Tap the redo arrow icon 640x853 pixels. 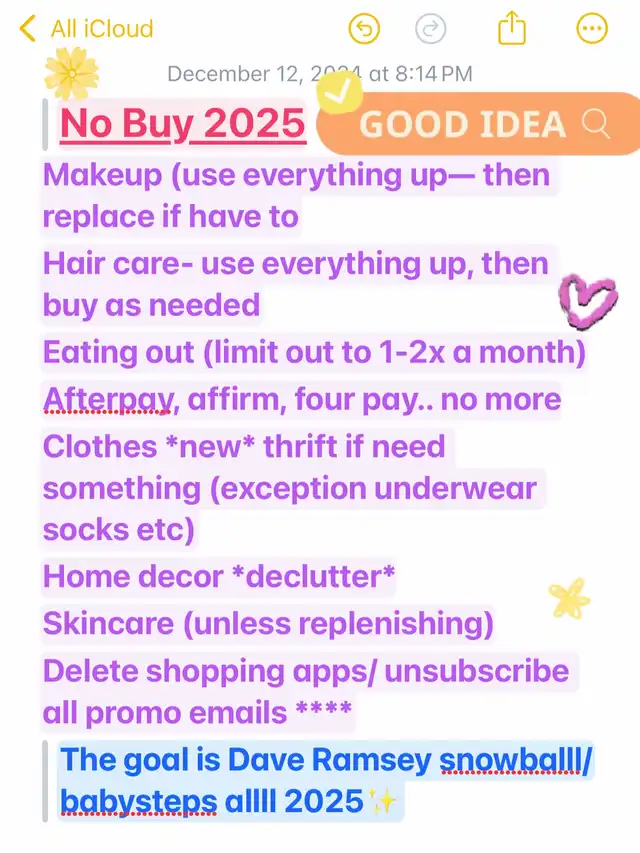point(430,28)
